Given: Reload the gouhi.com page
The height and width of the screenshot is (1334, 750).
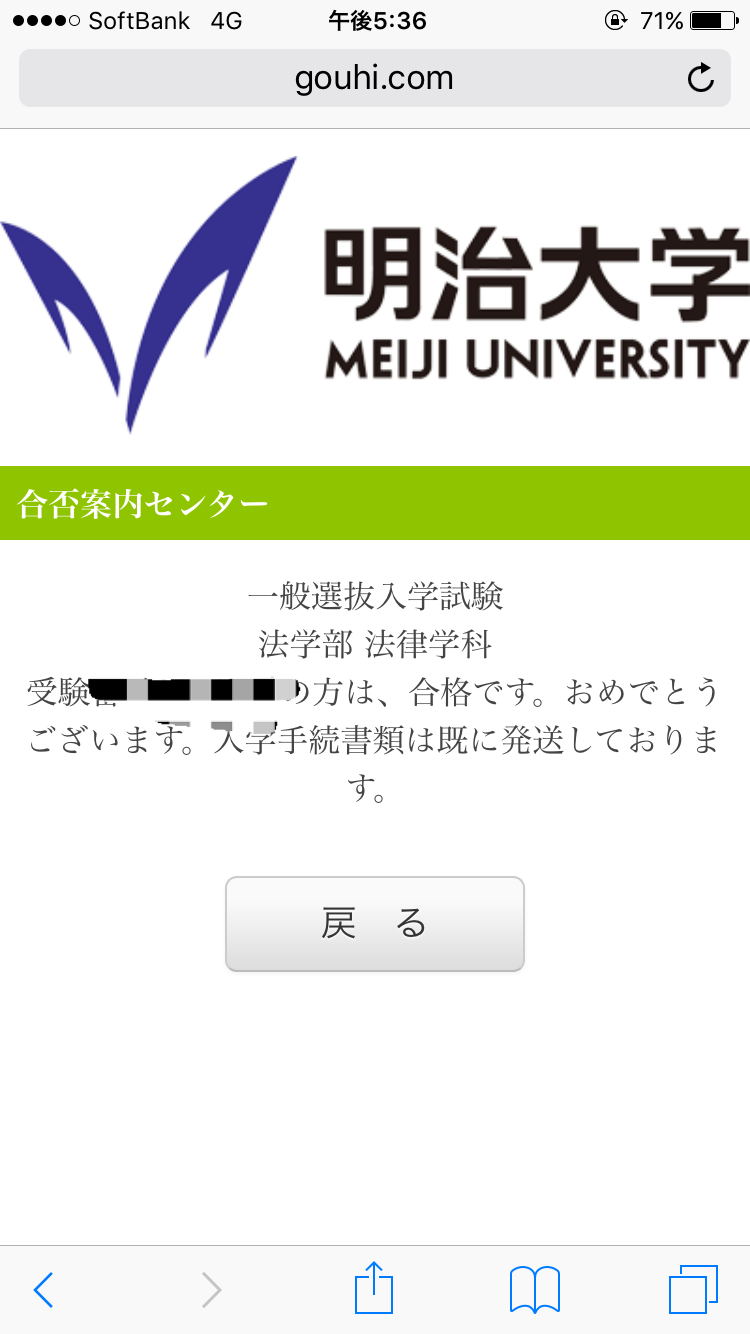Looking at the screenshot, I should pos(701,78).
